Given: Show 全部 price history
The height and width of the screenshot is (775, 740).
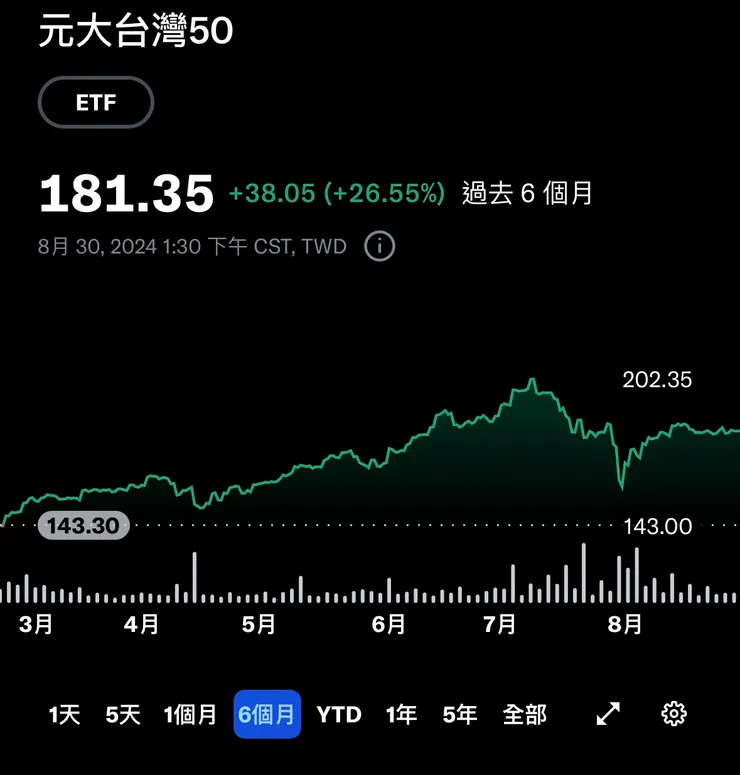Looking at the screenshot, I should [525, 714].
